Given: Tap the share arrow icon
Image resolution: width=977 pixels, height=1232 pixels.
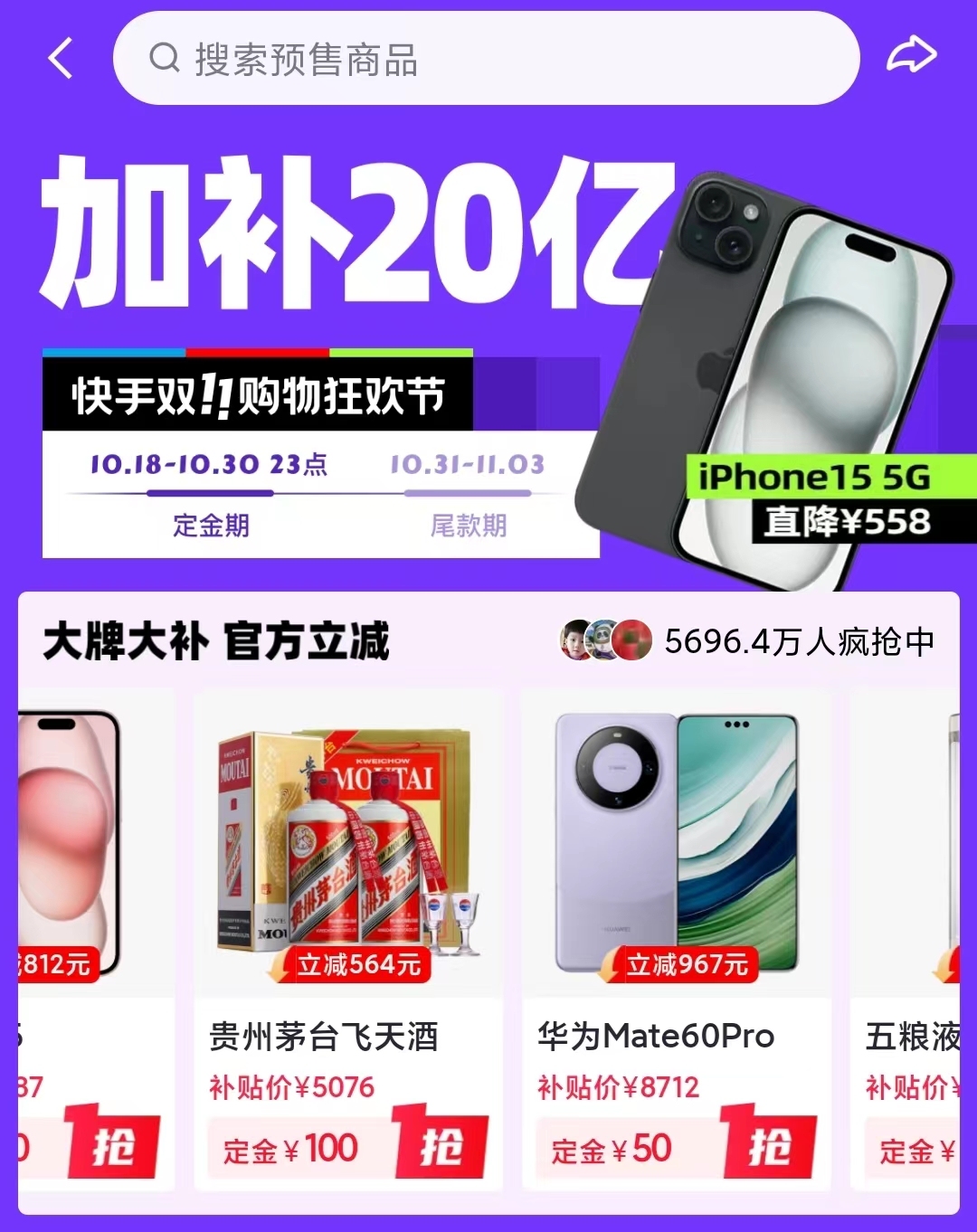Looking at the screenshot, I should (x=911, y=56).
